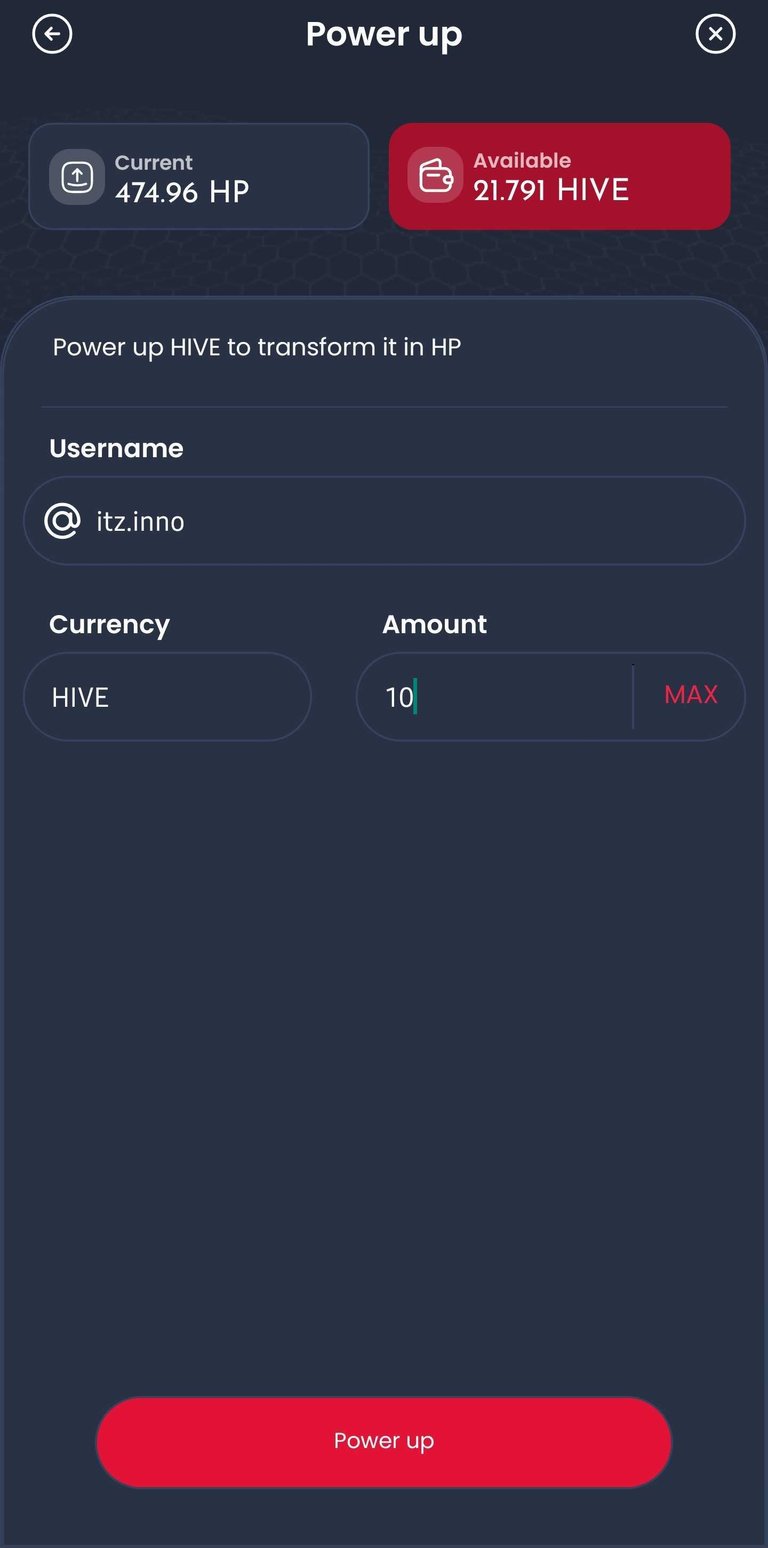Go back using the arrow icon
Screen dimensions: 768x1548
coord(52,35)
